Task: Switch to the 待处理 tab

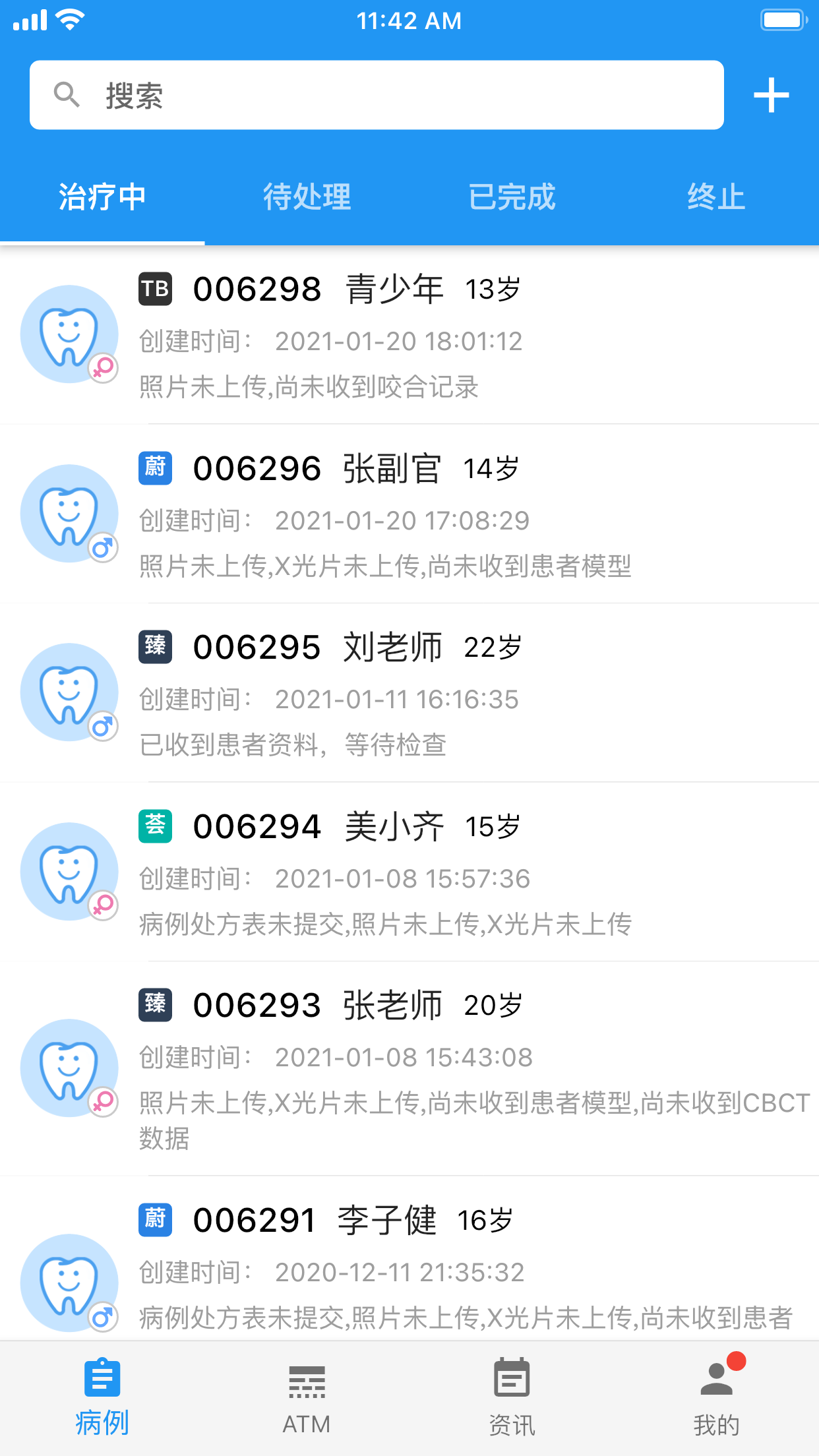Action: [x=307, y=196]
